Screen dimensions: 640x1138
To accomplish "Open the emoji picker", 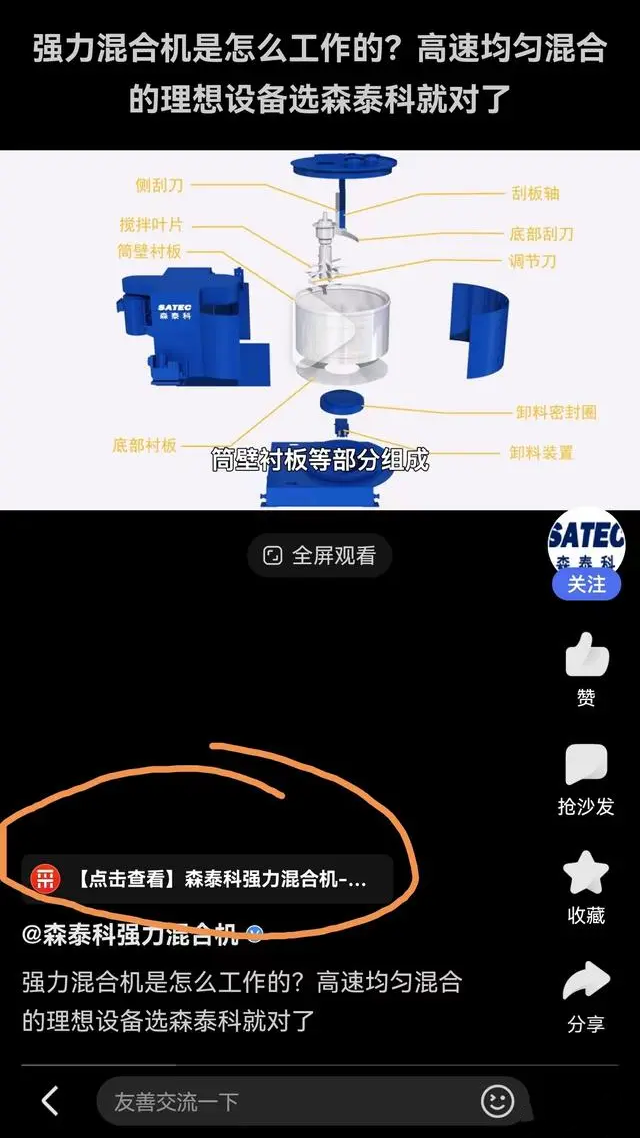I will click(497, 1101).
